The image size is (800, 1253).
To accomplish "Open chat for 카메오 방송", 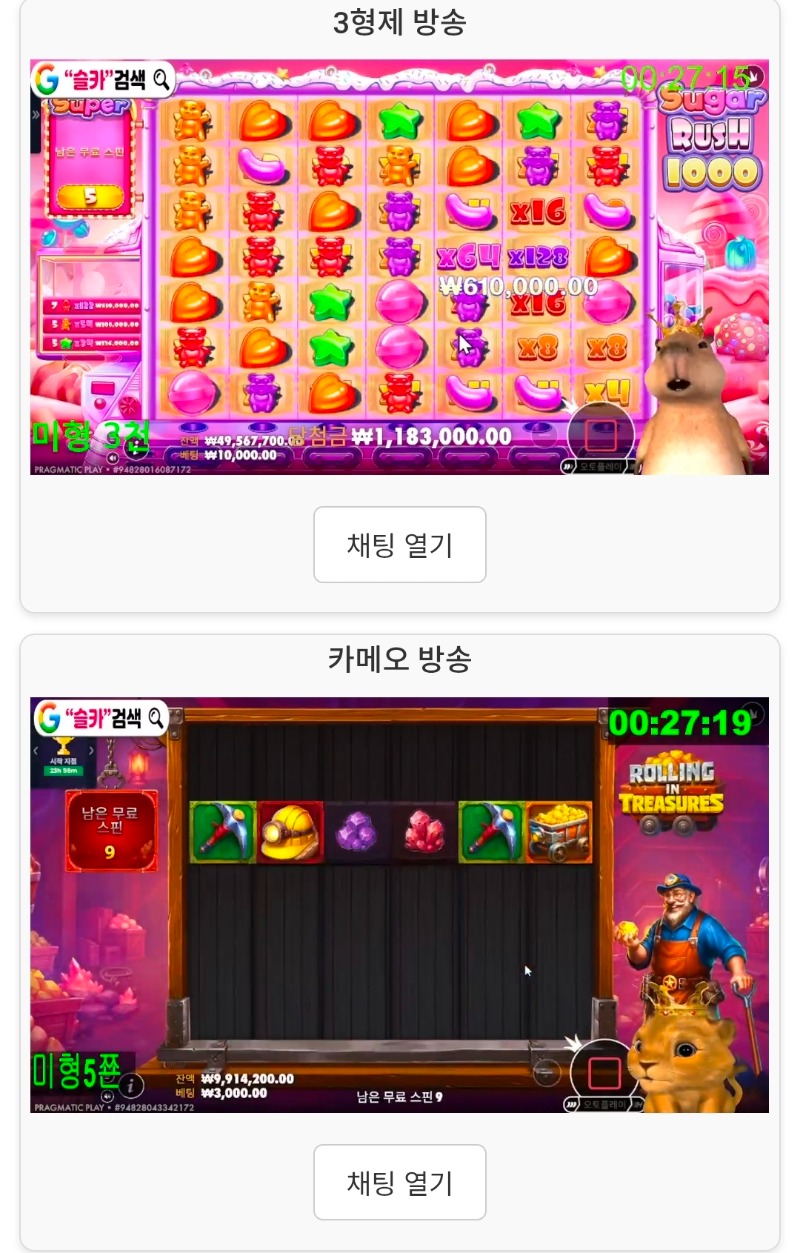I will [399, 1183].
